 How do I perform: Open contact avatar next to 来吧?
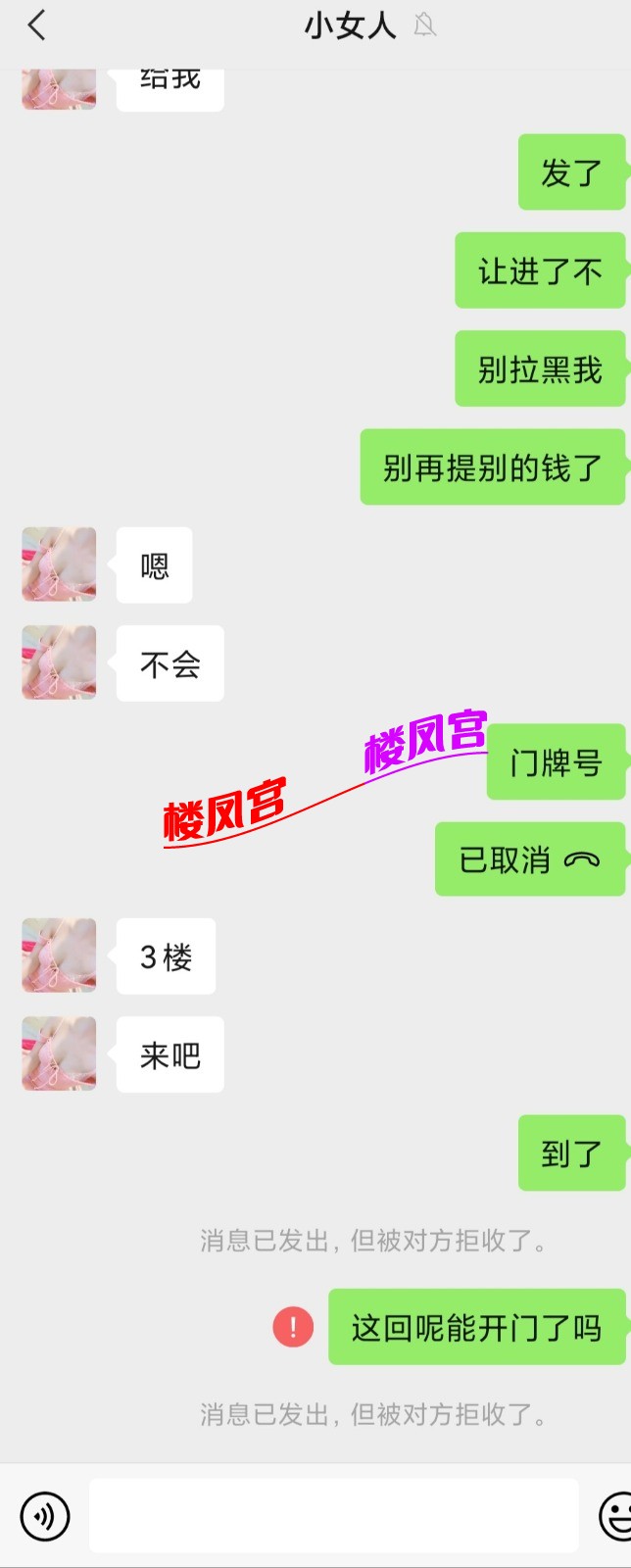(x=59, y=1054)
